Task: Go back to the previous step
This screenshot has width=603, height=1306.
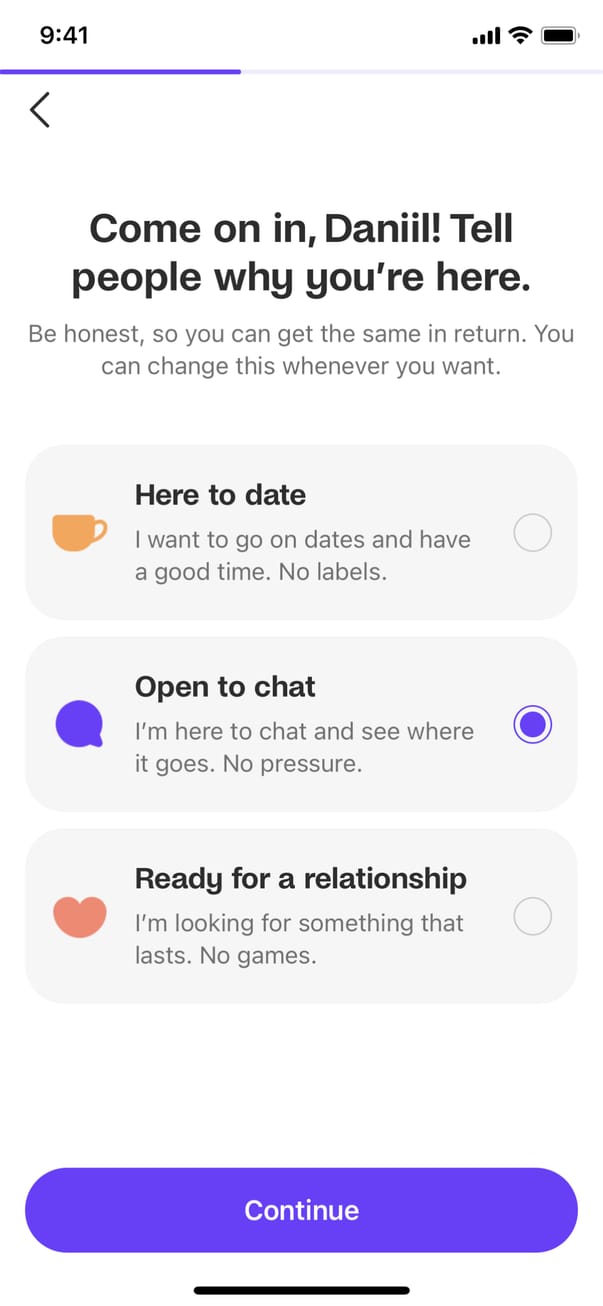Action: click(x=40, y=110)
